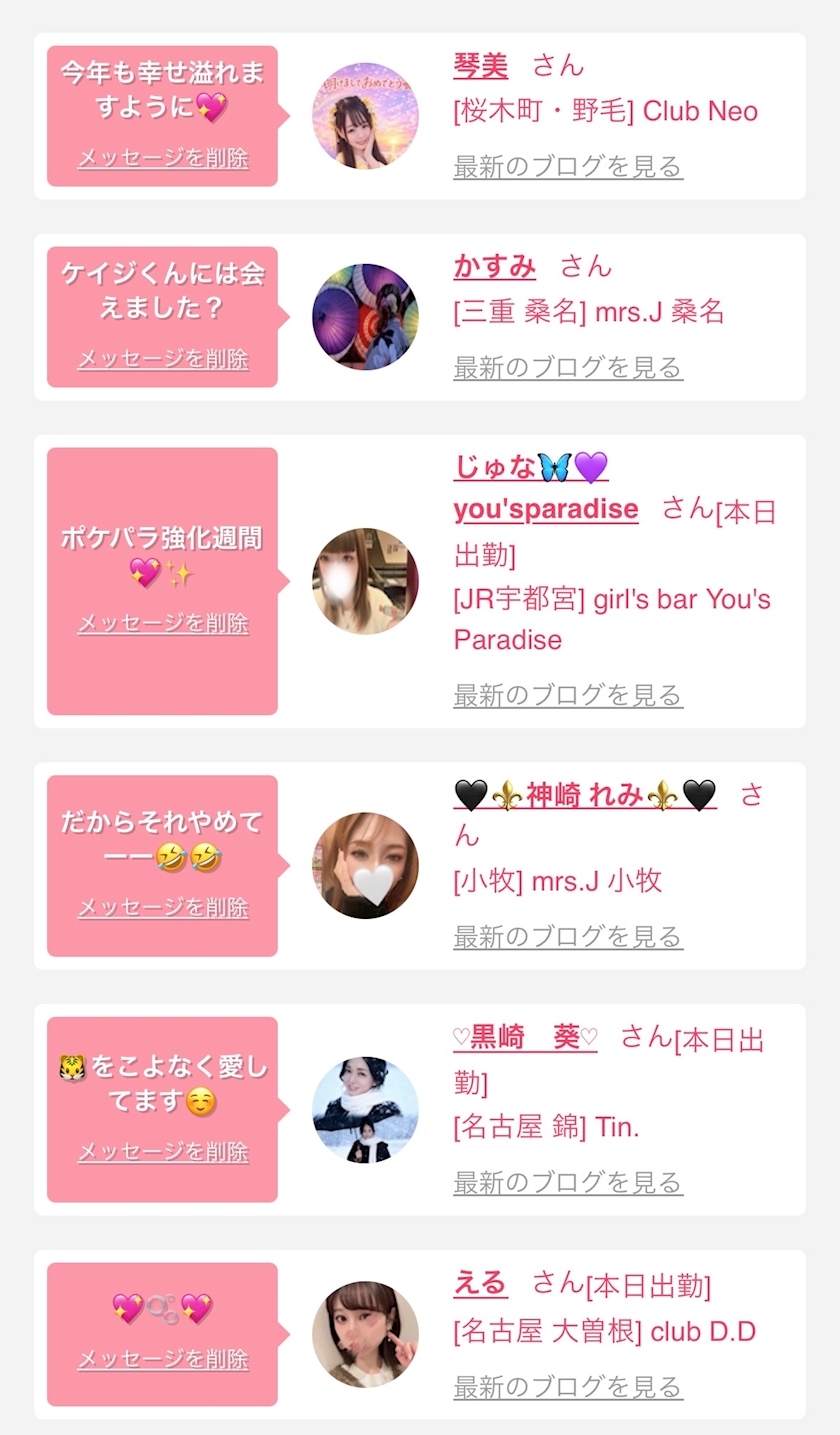View the latest blog of じゅな
Viewport: 840px width, 1435px height.
(567, 695)
